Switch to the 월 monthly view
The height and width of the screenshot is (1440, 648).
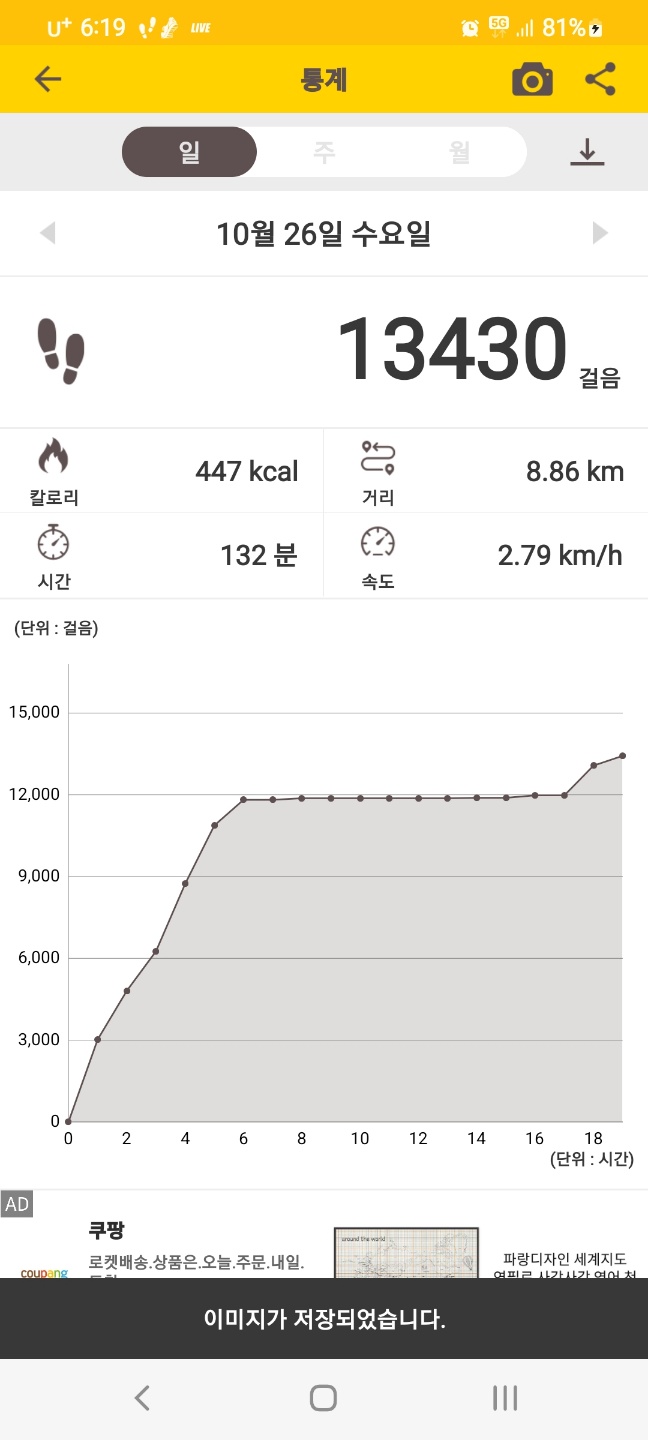[x=459, y=152]
